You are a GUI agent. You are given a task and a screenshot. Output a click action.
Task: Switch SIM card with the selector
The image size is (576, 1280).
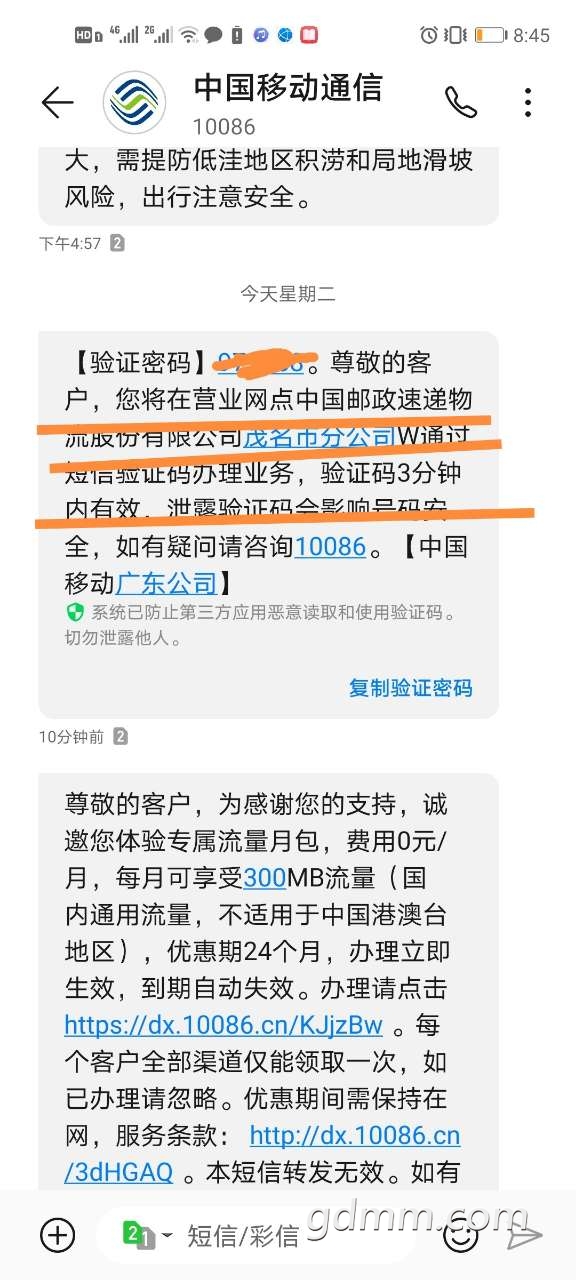pyautogui.click(x=147, y=1236)
